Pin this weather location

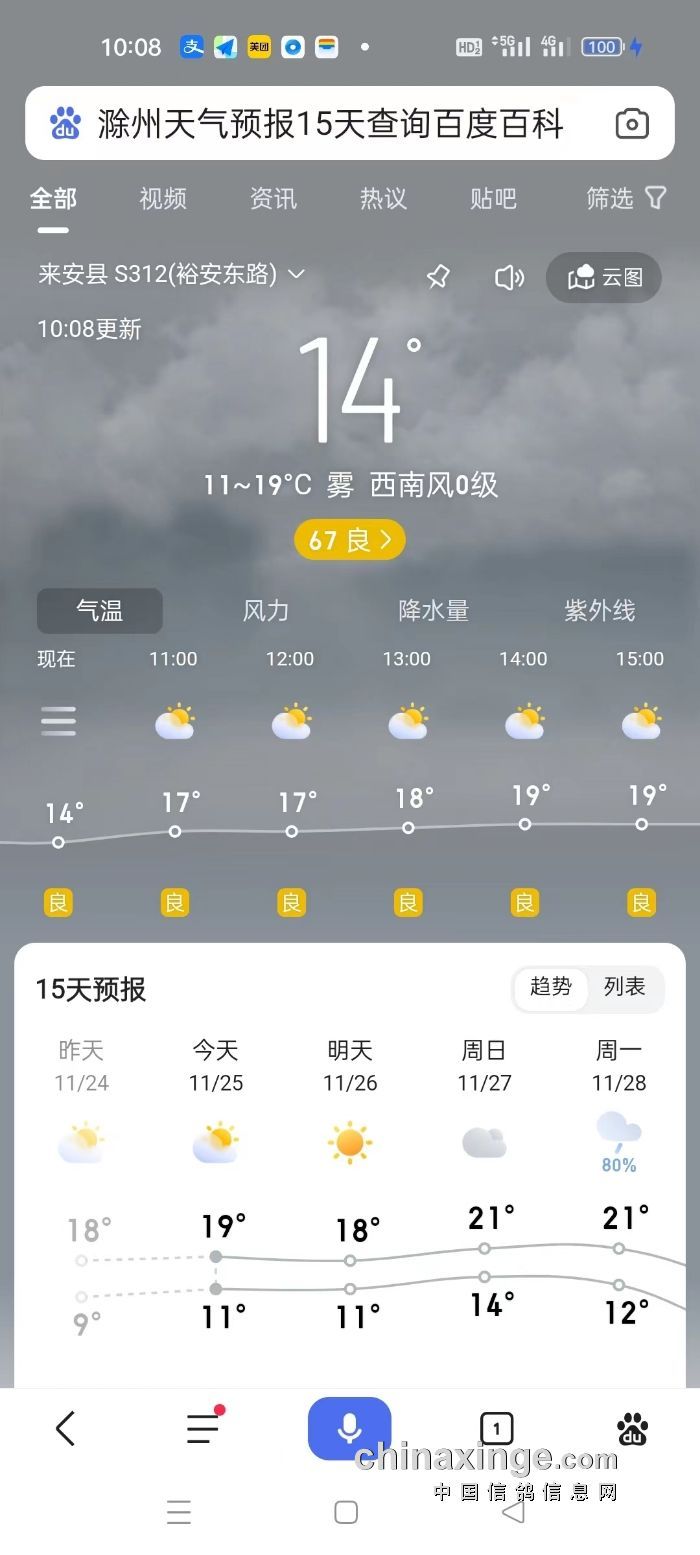click(x=438, y=277)
